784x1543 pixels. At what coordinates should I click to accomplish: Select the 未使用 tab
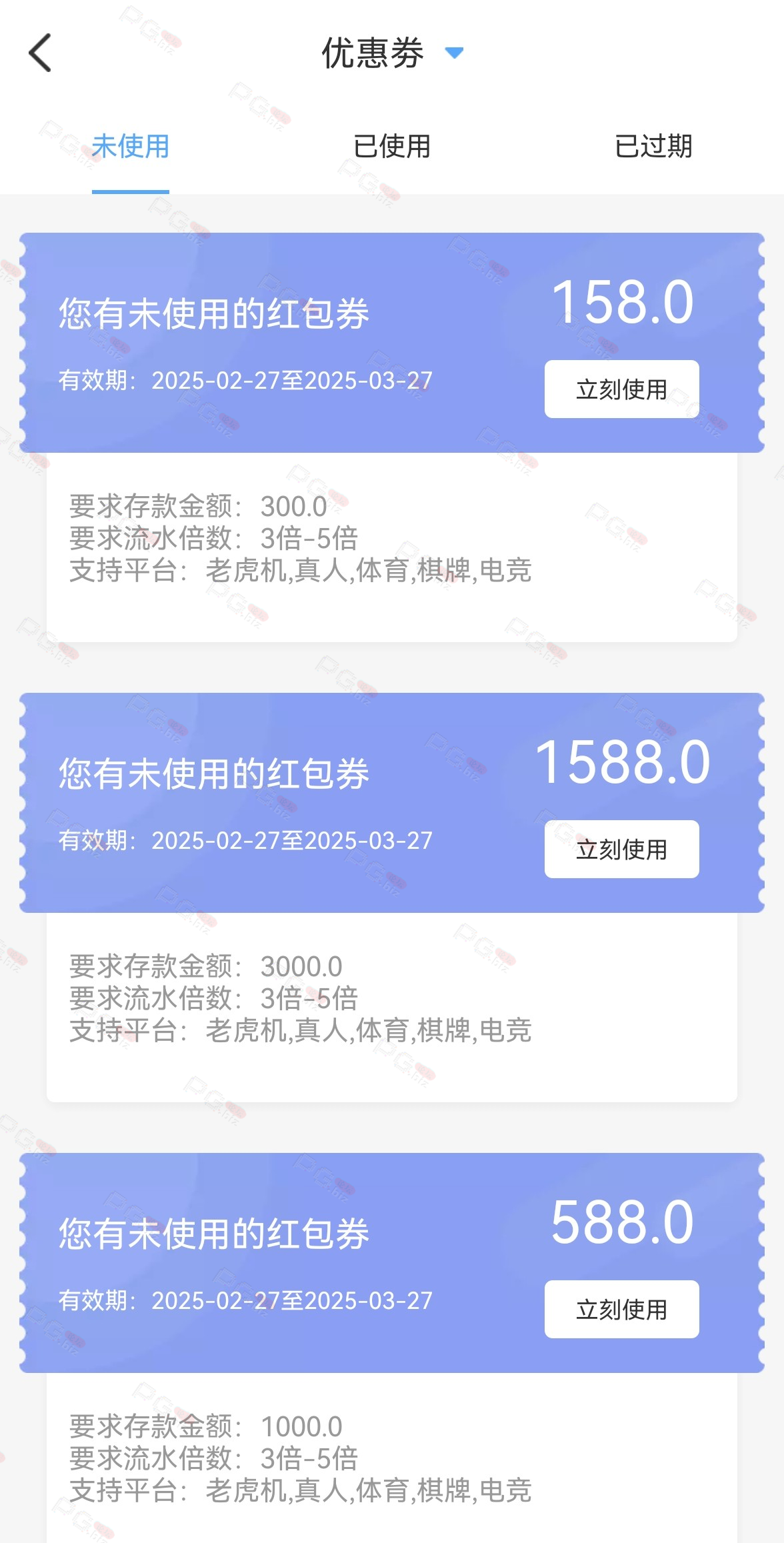tap(131, 146)
